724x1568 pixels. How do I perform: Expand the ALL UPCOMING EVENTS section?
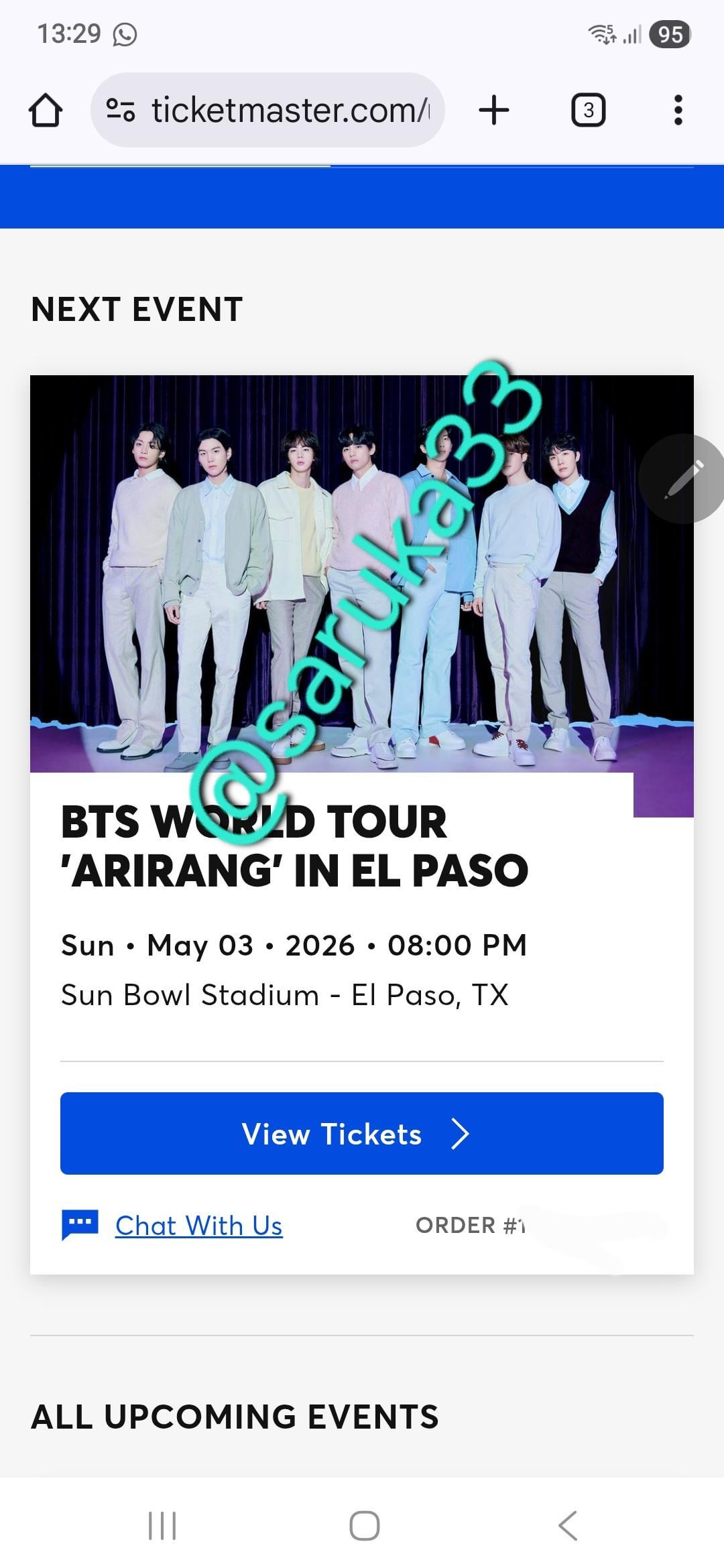click(x=235, y=1416)
